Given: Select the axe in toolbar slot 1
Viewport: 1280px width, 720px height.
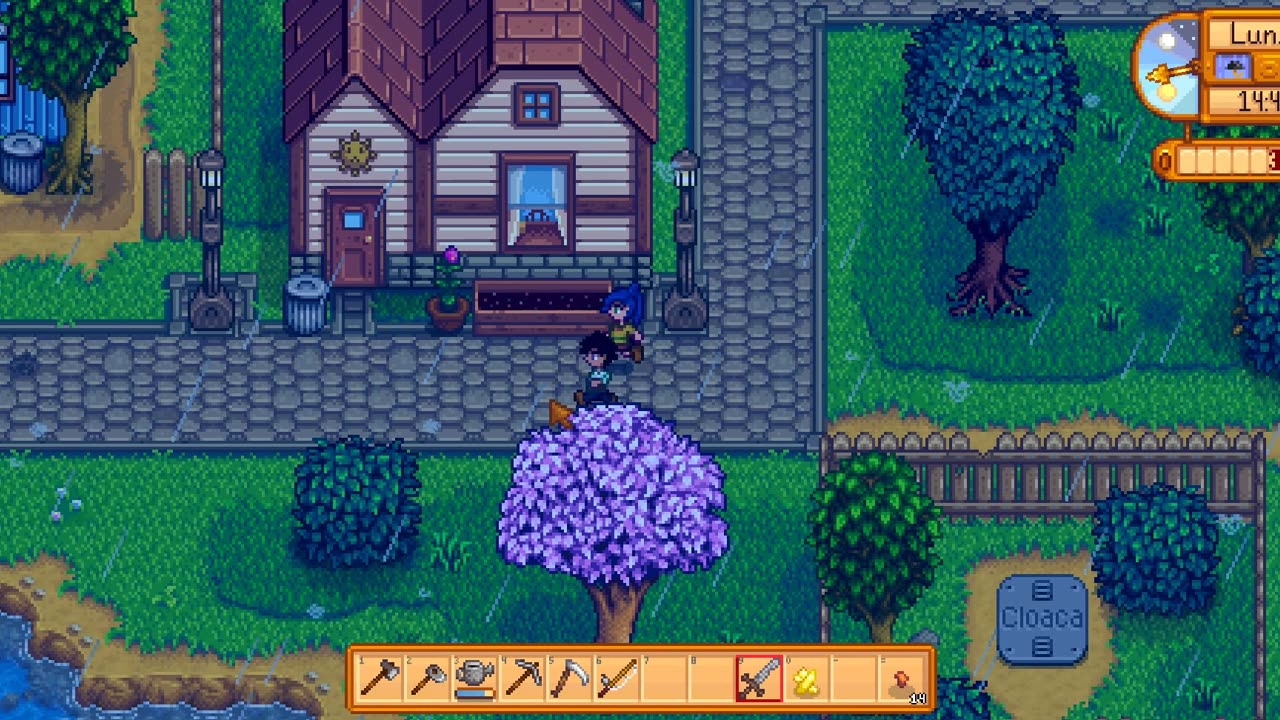Looking at the screenshot, I should (380, 680).
